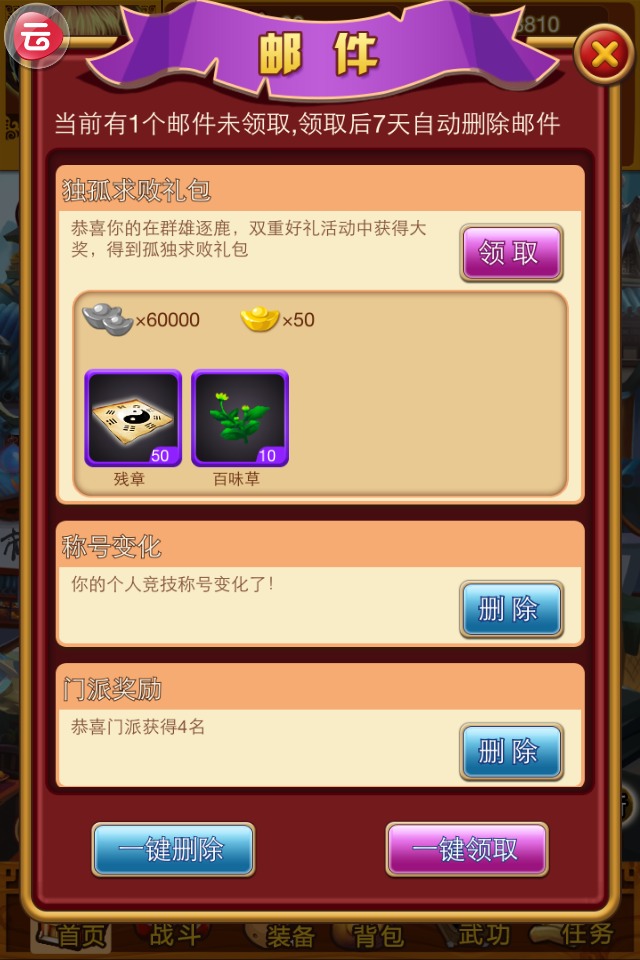Delete the 门派奖励 mail

click(x=511, y=751)
